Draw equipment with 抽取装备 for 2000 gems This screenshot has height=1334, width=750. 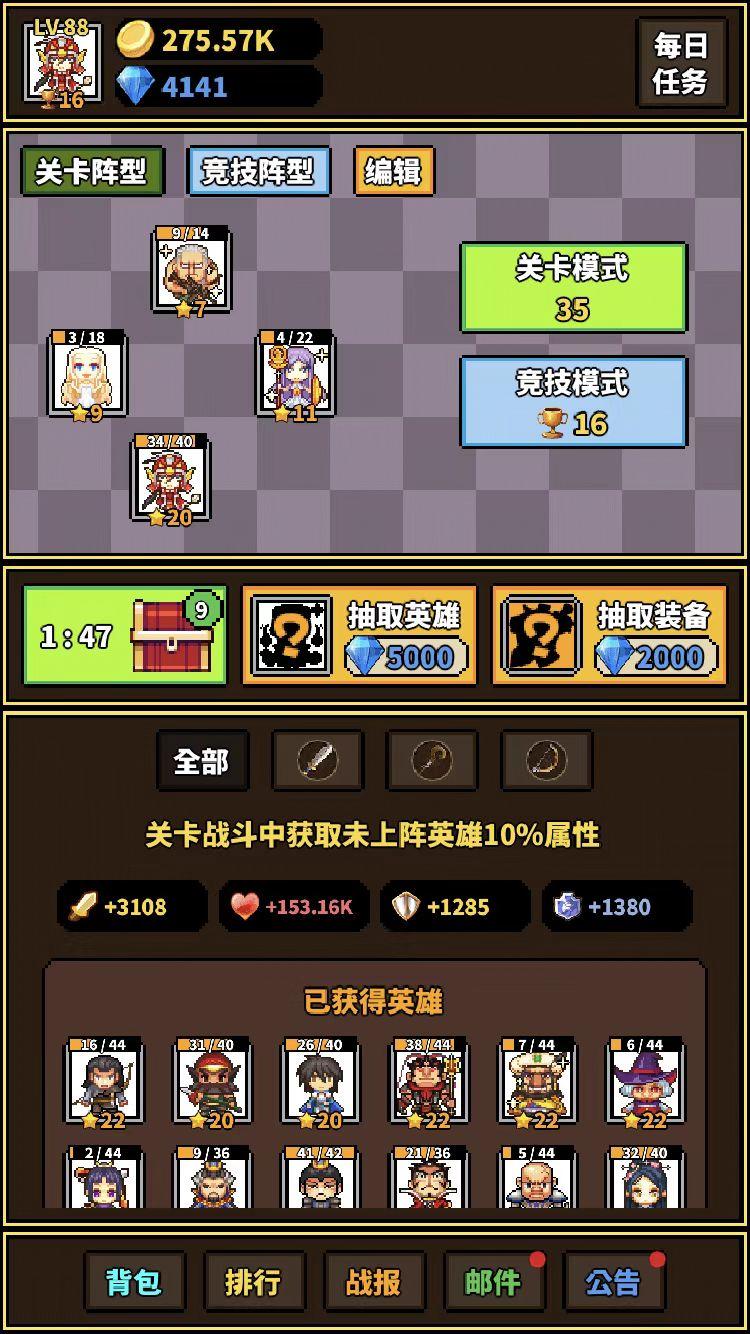tap(609, 636)
